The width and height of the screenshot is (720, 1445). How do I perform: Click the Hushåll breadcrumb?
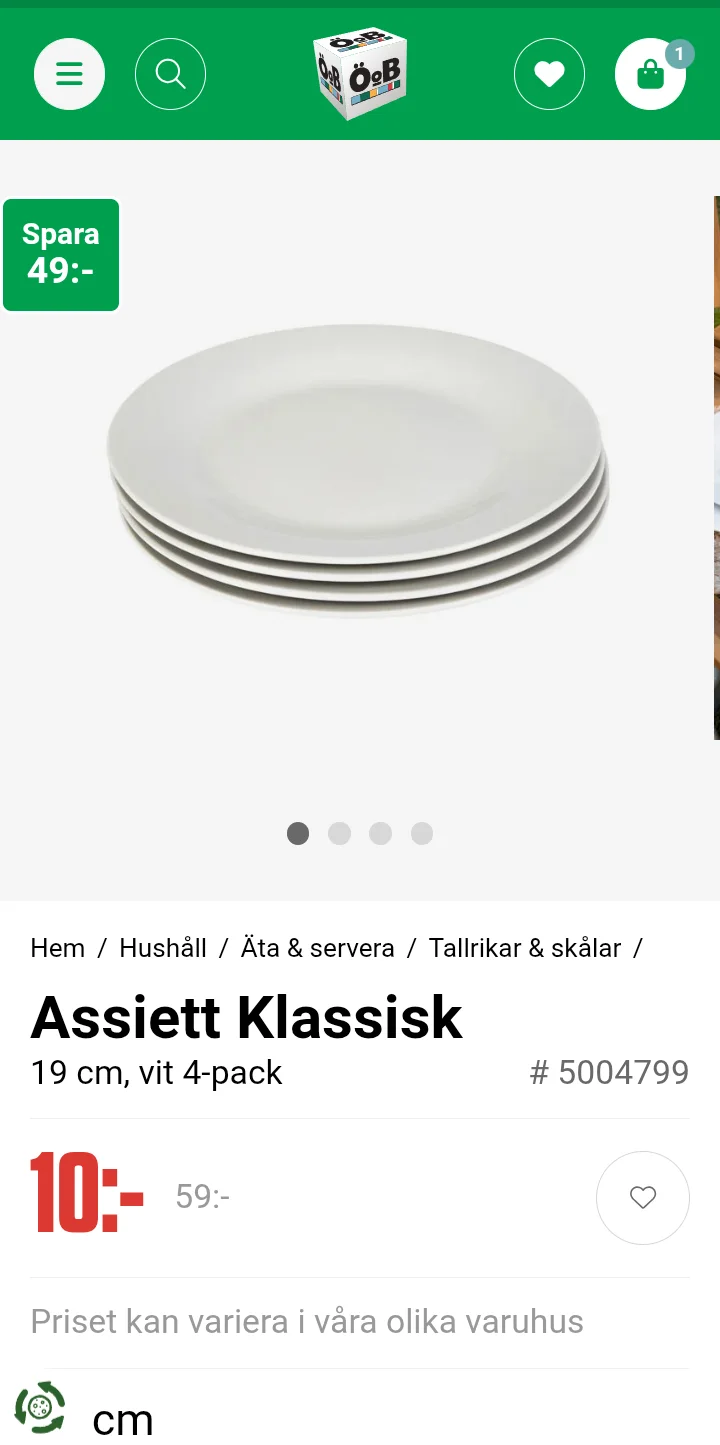pyautogui.click(x=163, y=947)
